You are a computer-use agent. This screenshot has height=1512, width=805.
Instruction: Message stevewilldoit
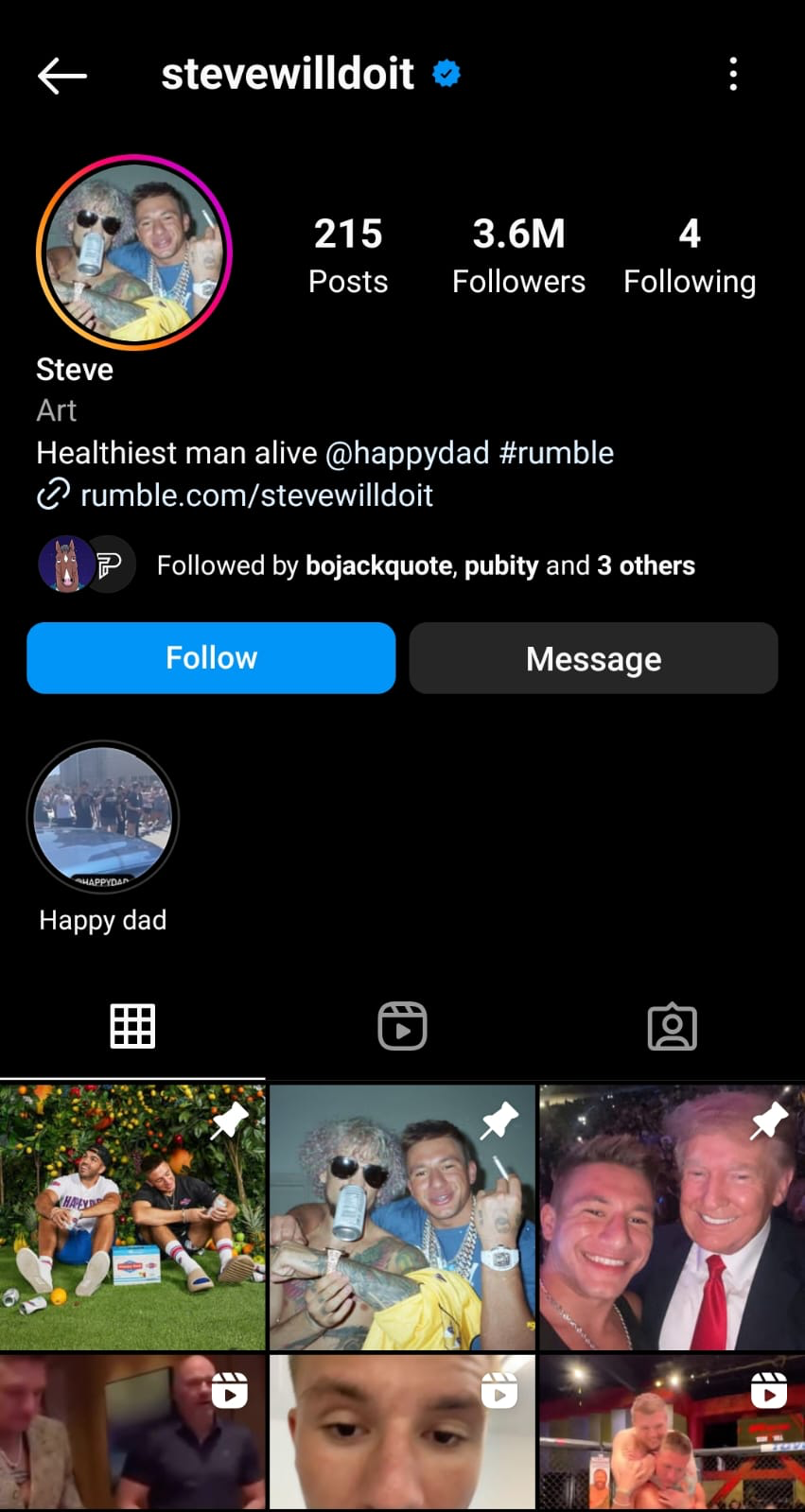(593, 658)
